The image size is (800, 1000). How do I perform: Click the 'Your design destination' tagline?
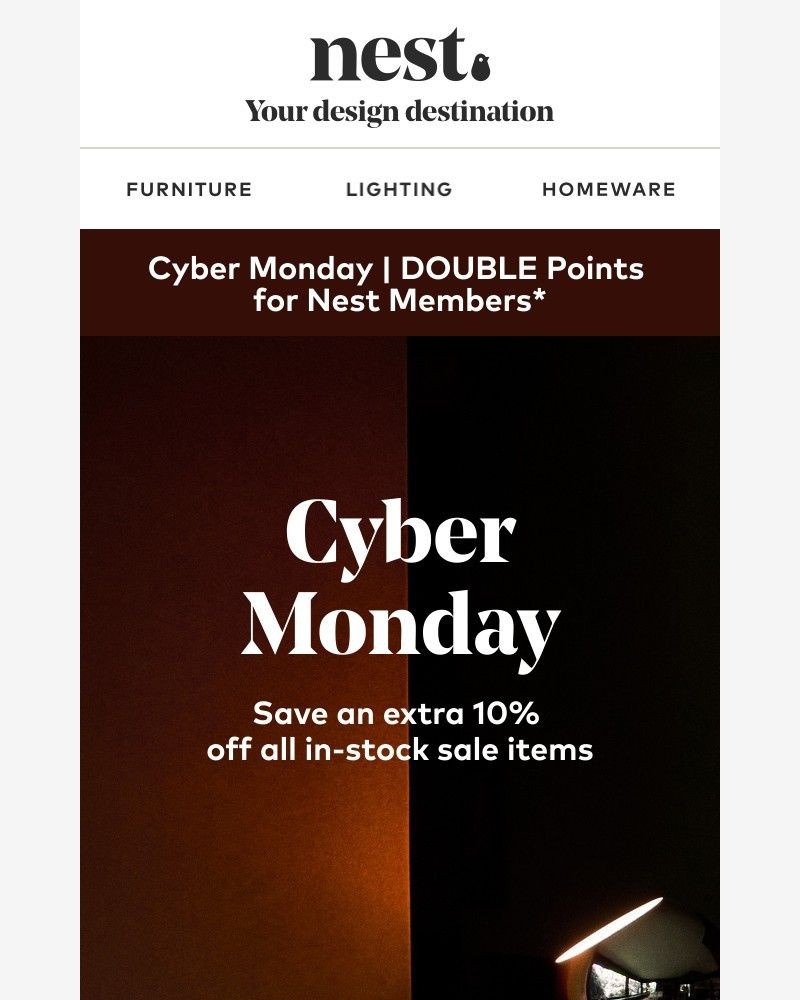pyautogui.click(x=398, y=111)
